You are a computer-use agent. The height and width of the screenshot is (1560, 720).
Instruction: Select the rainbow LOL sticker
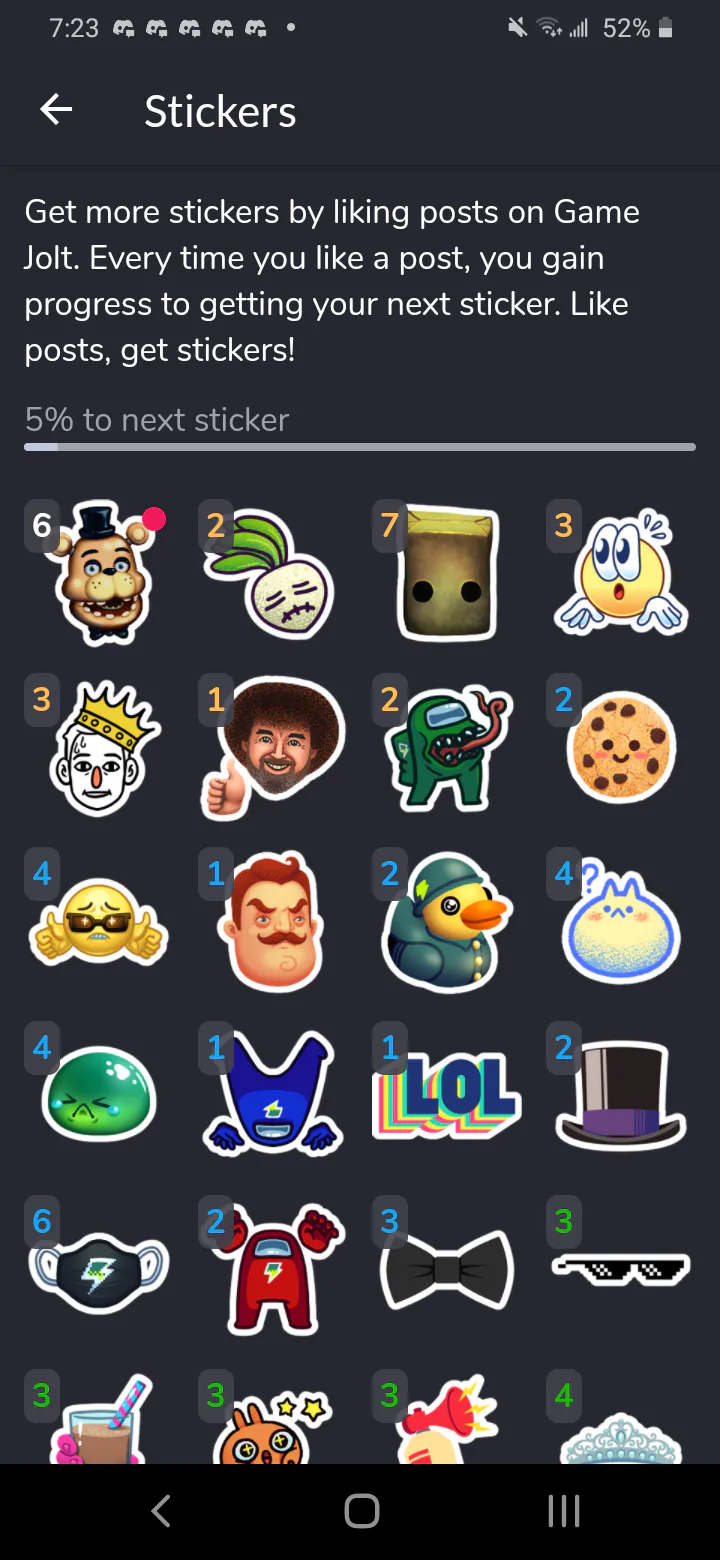pyautogui.click(x=447, y=1096)
